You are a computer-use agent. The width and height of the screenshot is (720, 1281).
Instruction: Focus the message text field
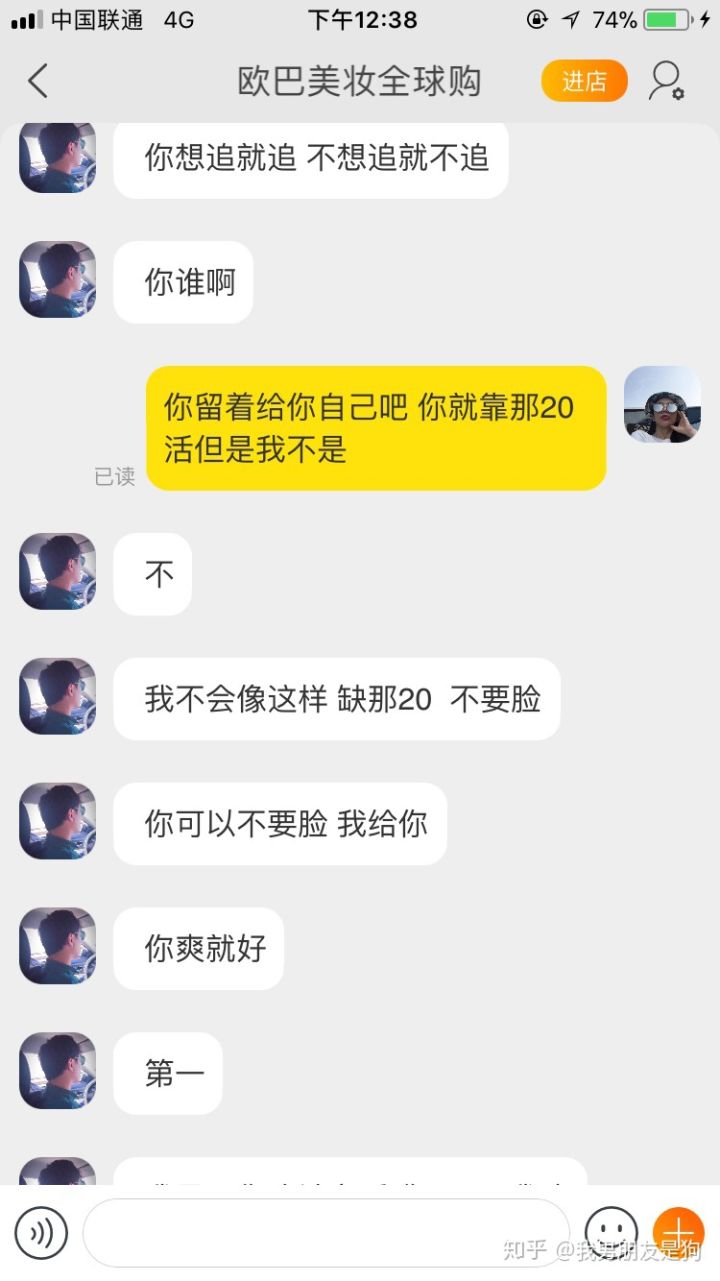pyautogui.click(x=325, y=1233)
